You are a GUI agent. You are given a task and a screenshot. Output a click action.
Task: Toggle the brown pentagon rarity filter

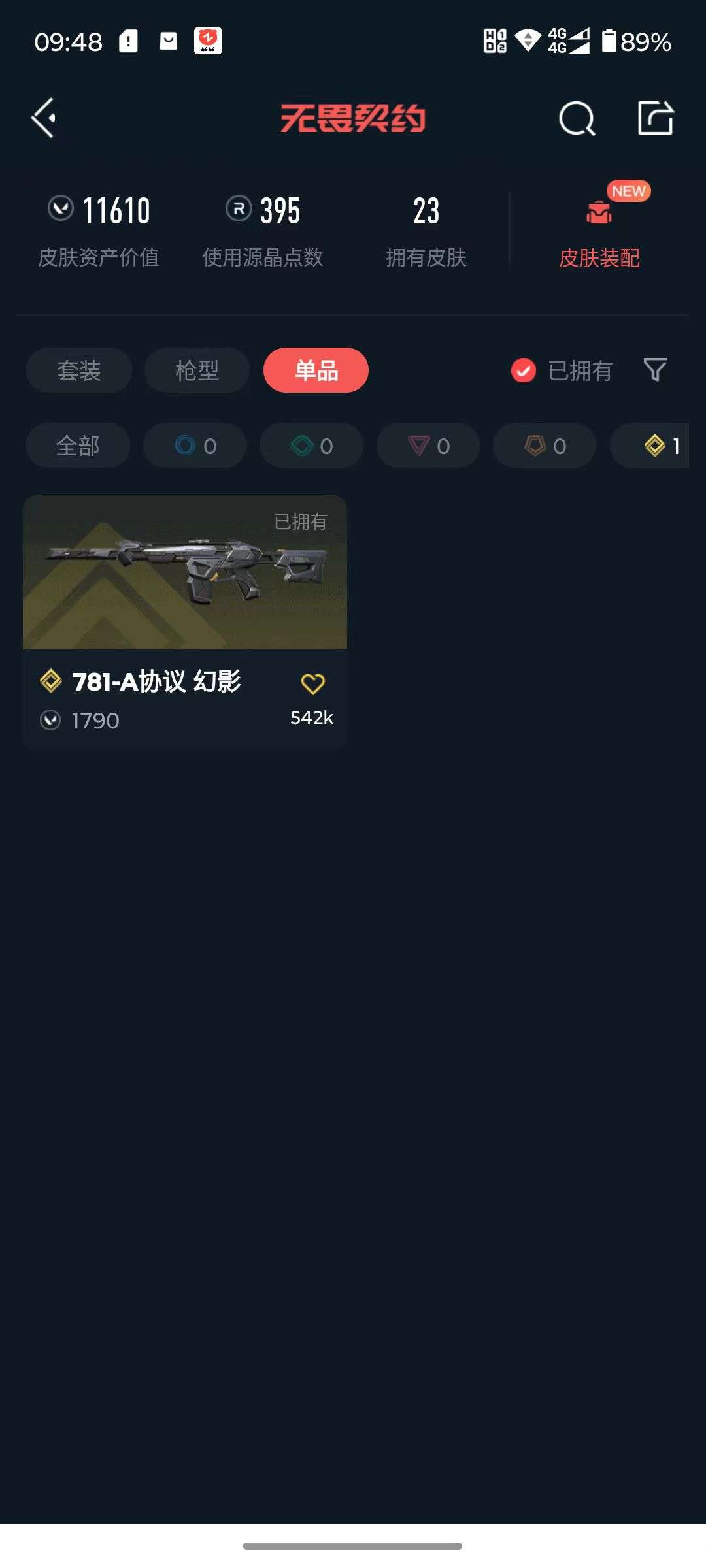pos(544,445)
